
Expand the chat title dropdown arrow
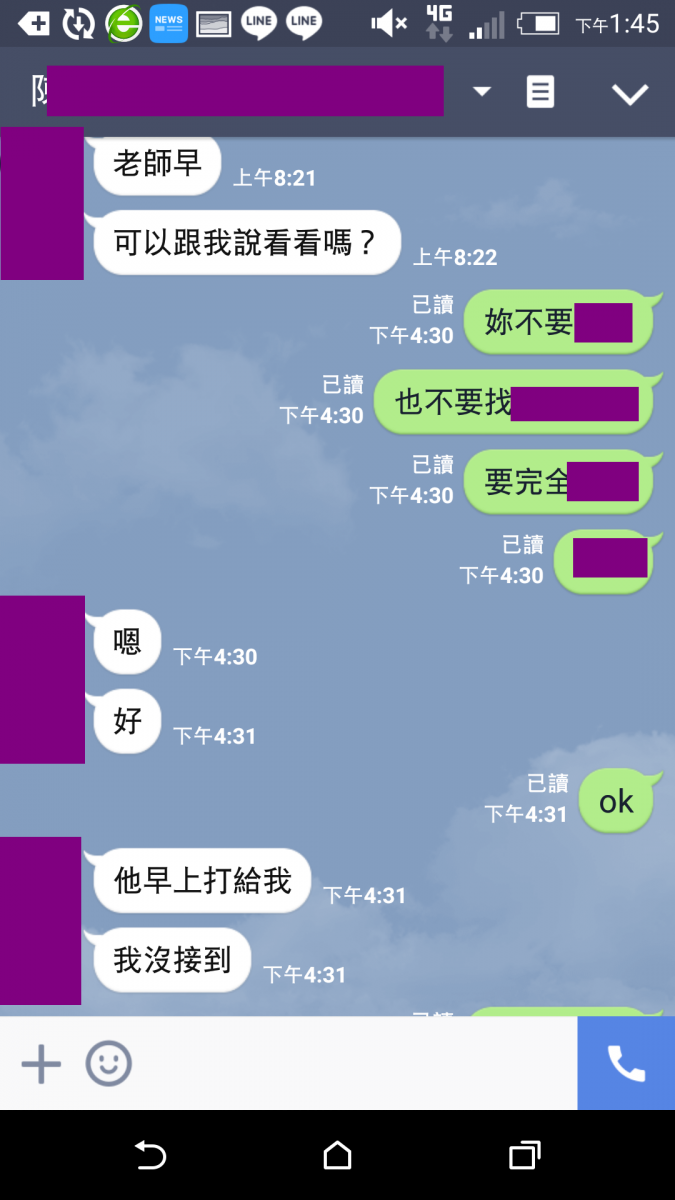click(482, 92)
